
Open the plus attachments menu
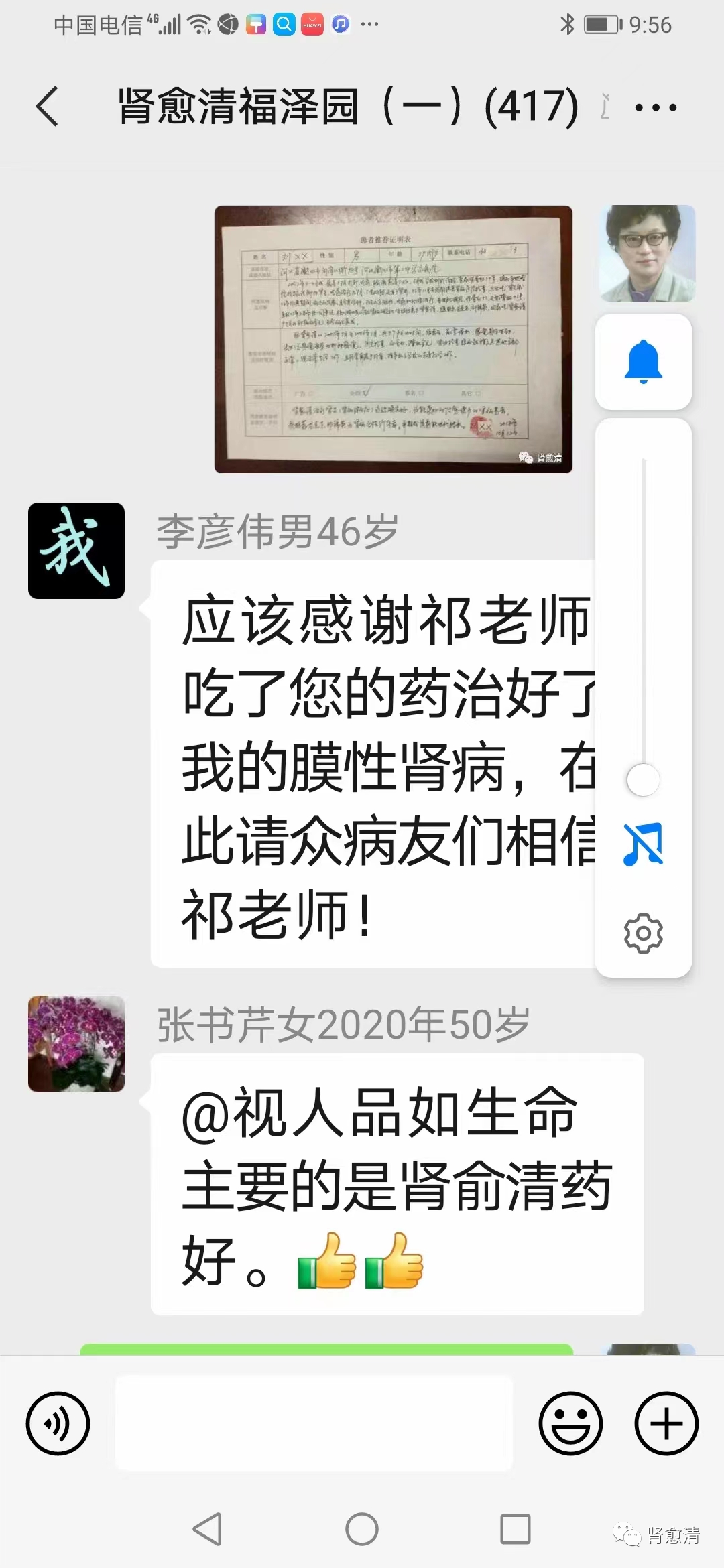[666, 1423]
